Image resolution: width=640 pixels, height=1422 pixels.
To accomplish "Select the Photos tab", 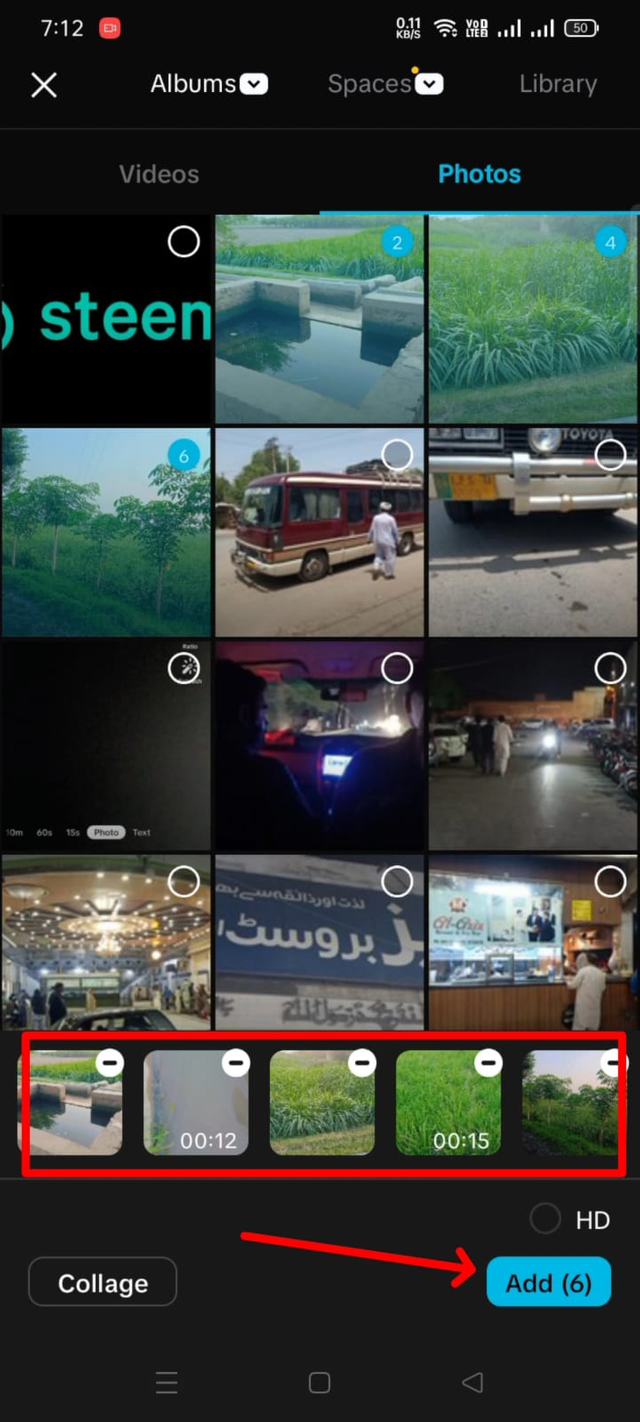I will point(479,174).
